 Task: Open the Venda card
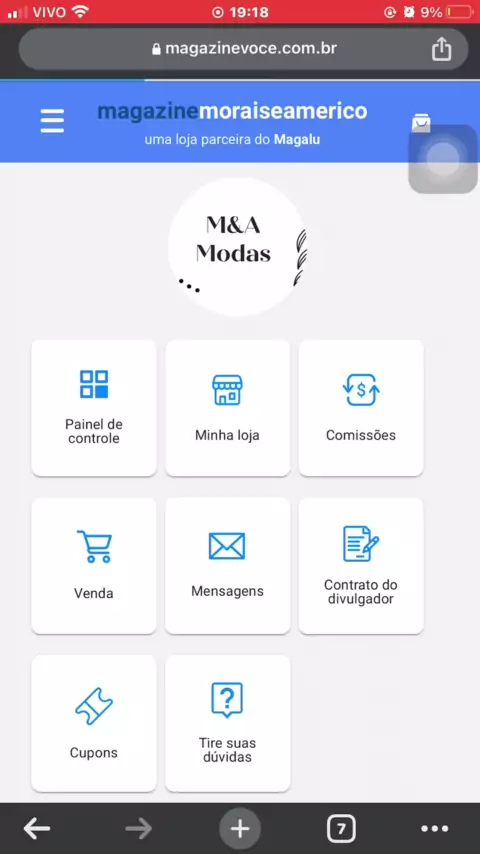point(94,566)
